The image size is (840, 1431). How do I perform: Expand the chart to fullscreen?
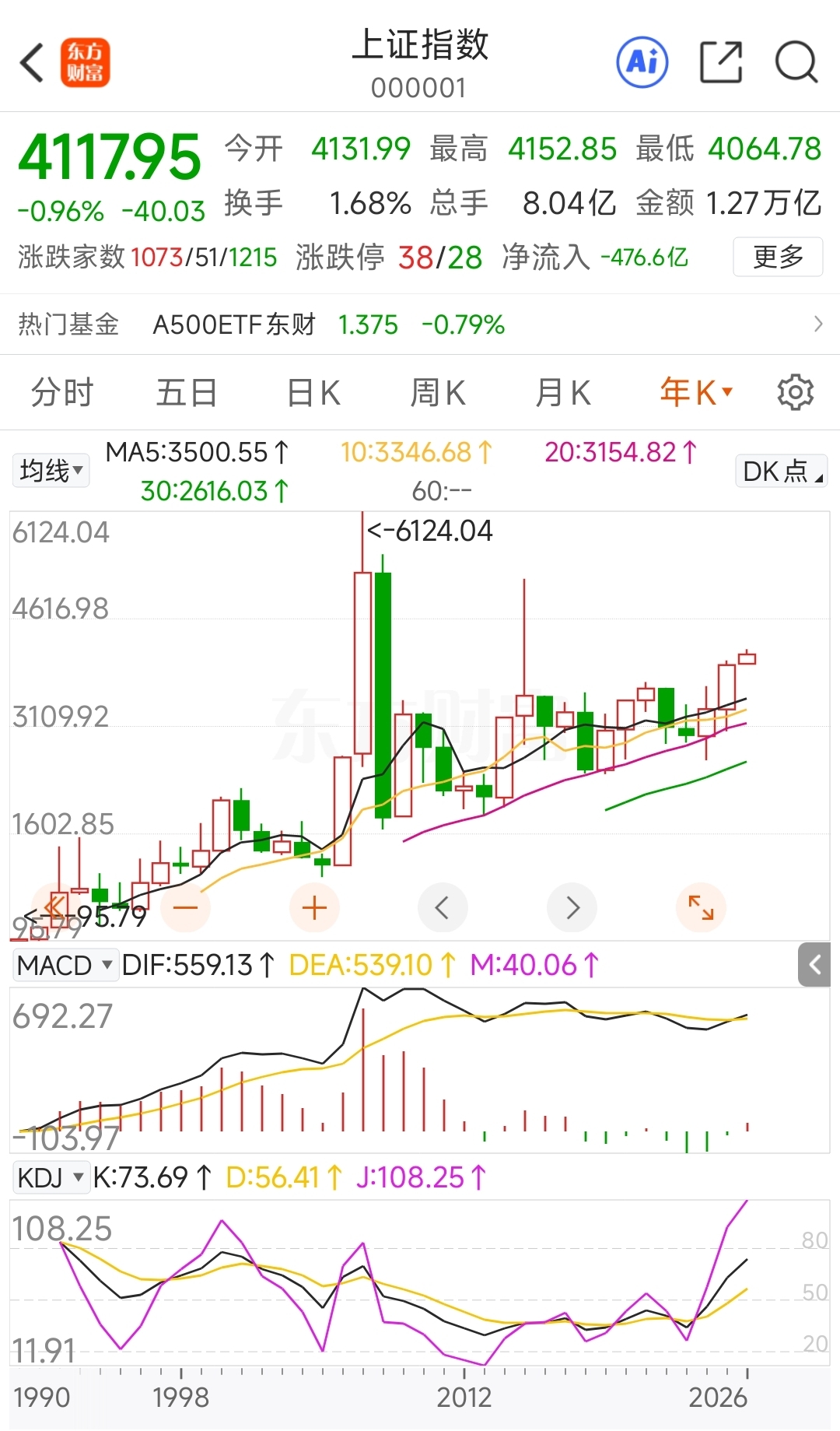point(701,907)
